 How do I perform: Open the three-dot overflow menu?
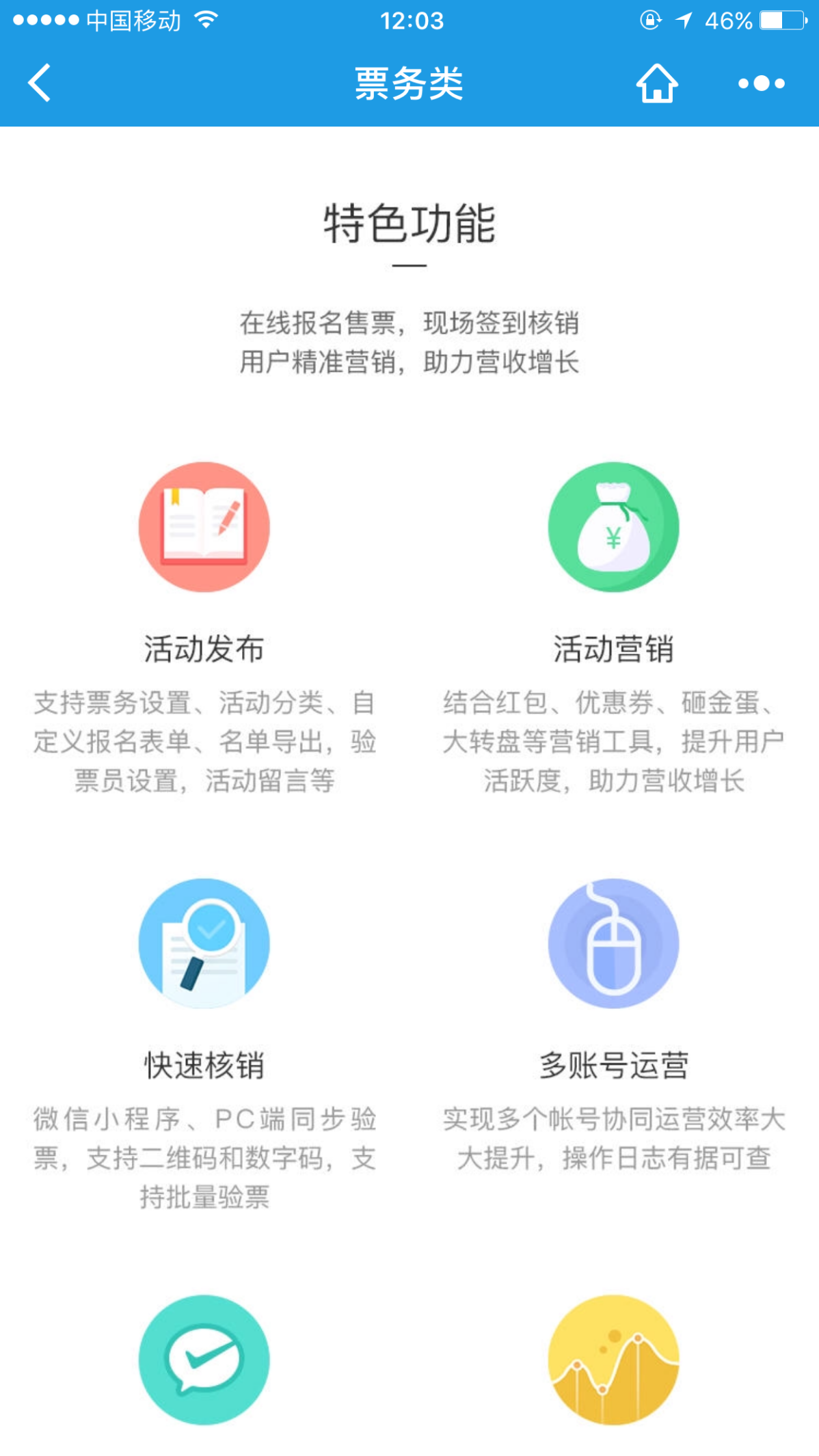pos(761,83)
